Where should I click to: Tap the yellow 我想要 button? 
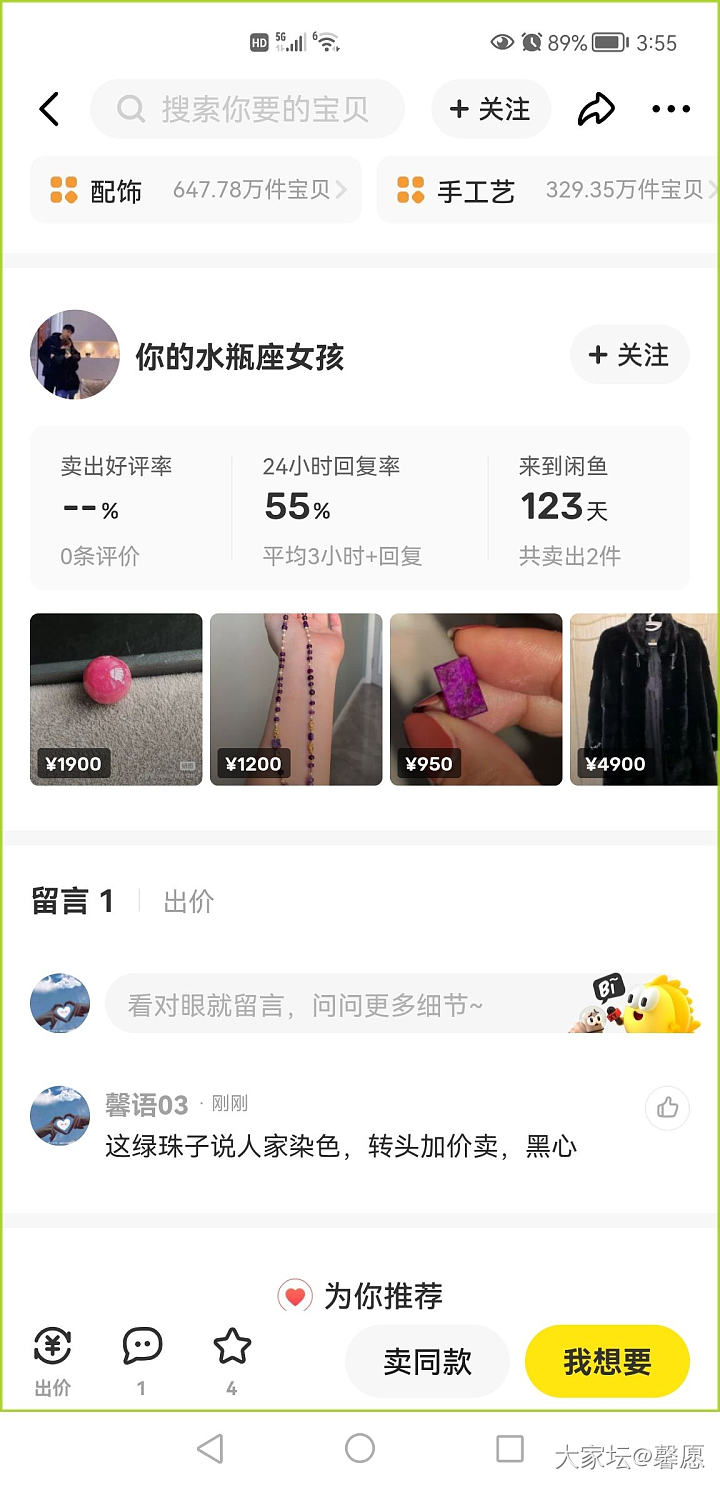pyautogui.click(x=607, y=1361)
